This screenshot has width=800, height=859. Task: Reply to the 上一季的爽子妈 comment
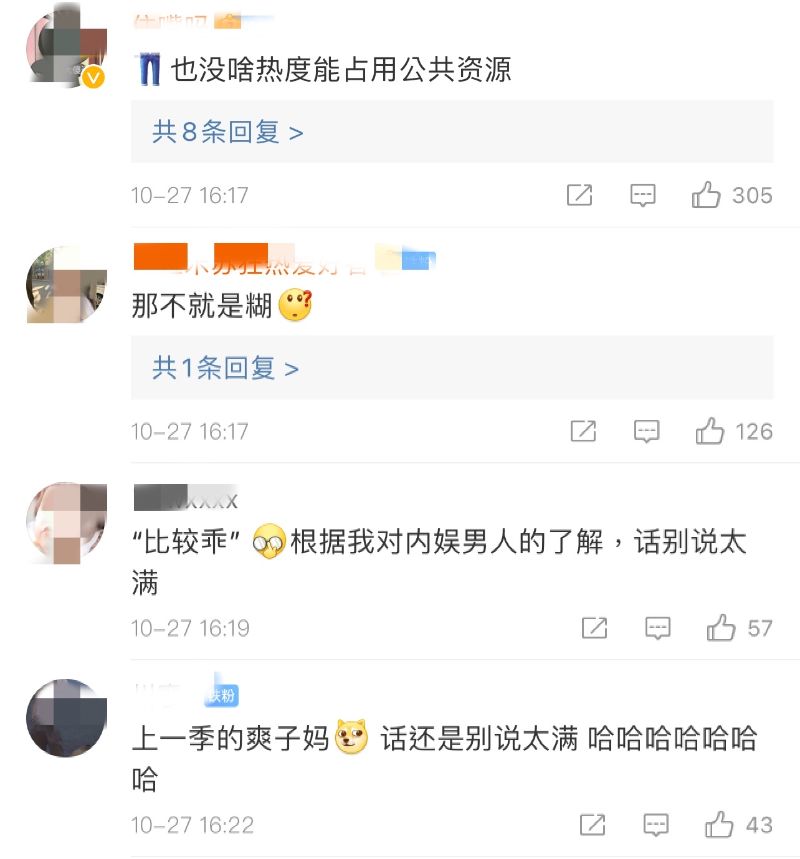[656, 825]
